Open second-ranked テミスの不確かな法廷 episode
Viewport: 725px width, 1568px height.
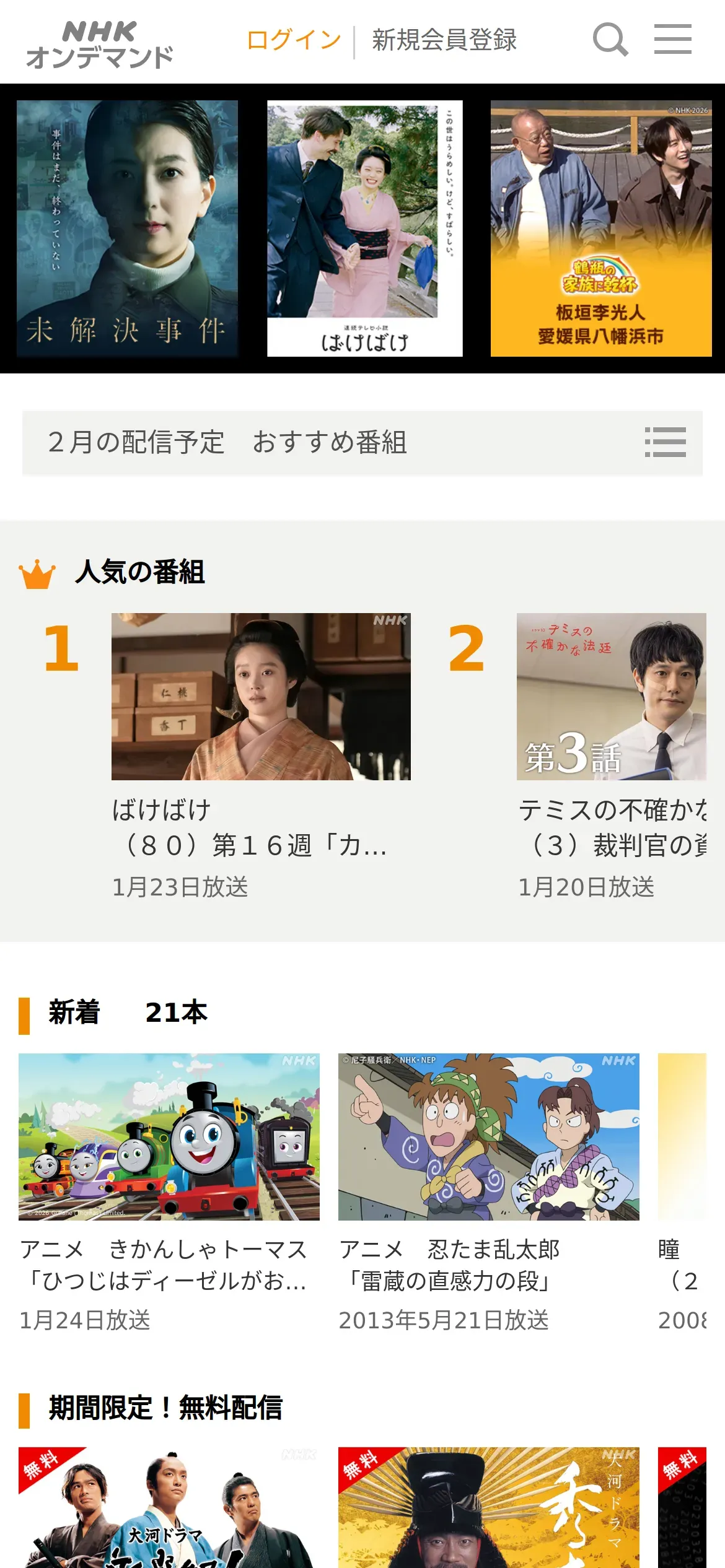pyautogui.click(x=611, y=697)
